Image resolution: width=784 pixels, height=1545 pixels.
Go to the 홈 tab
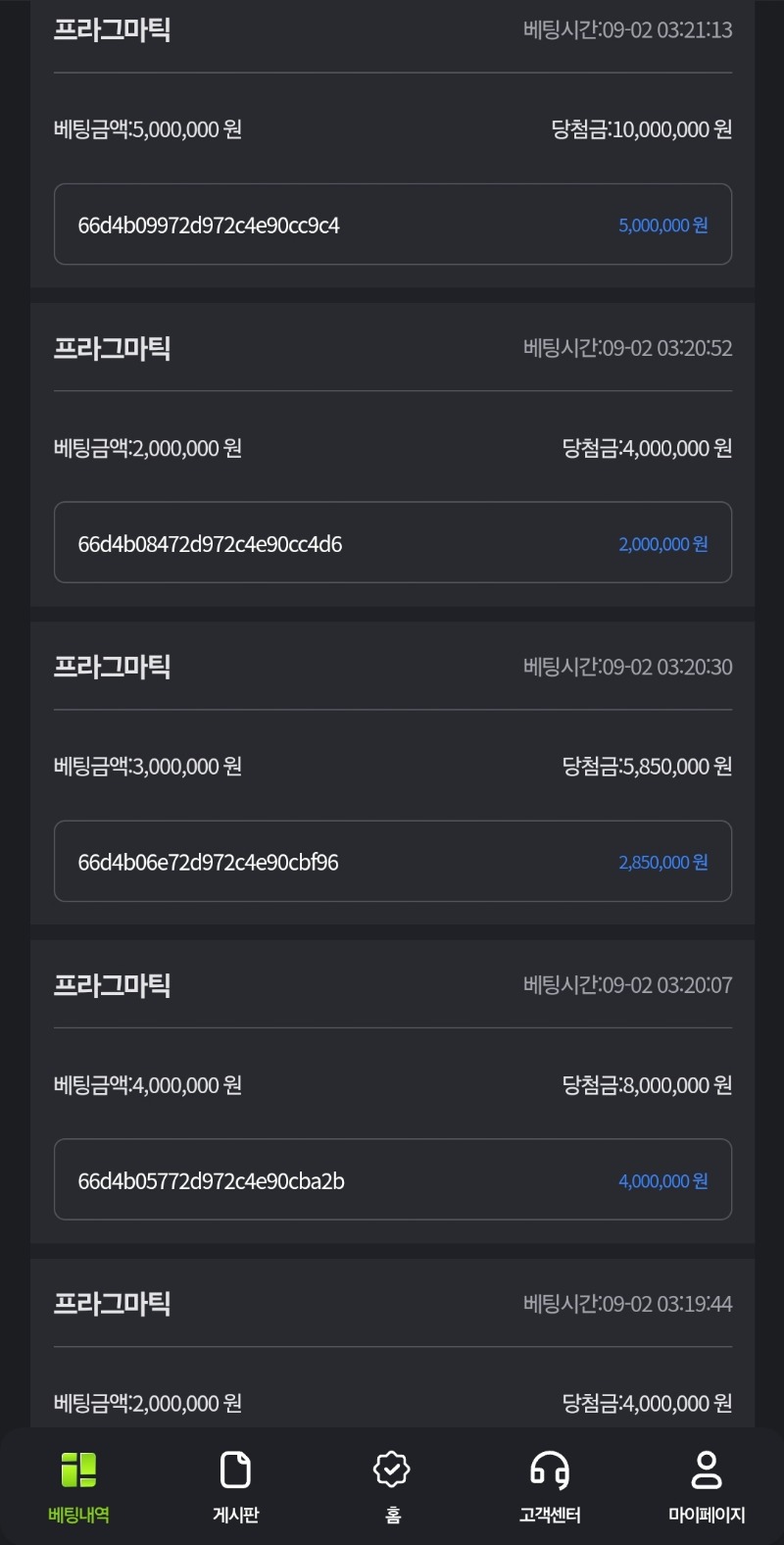point(392,1486)
